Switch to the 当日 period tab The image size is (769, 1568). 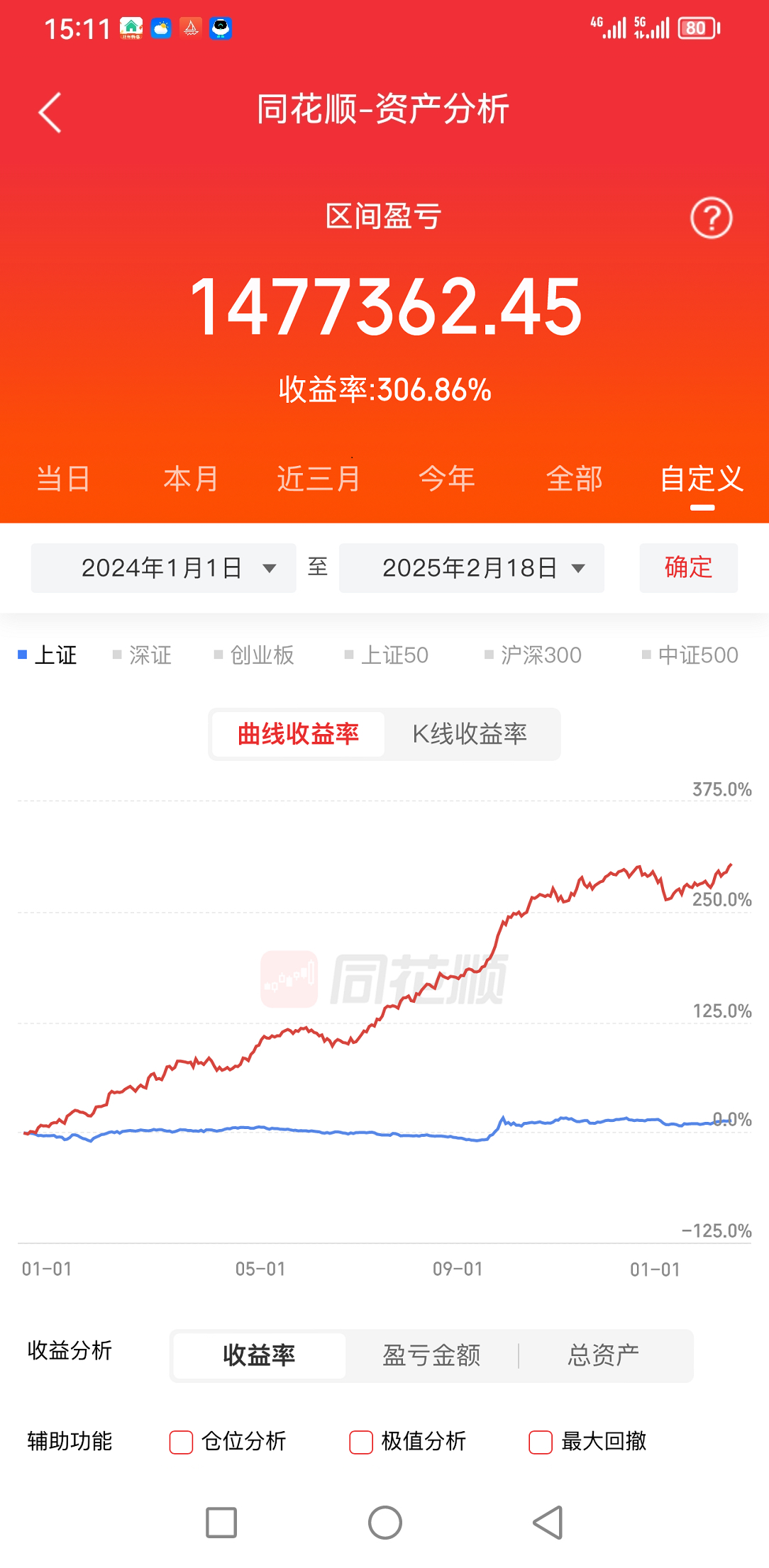63,479
